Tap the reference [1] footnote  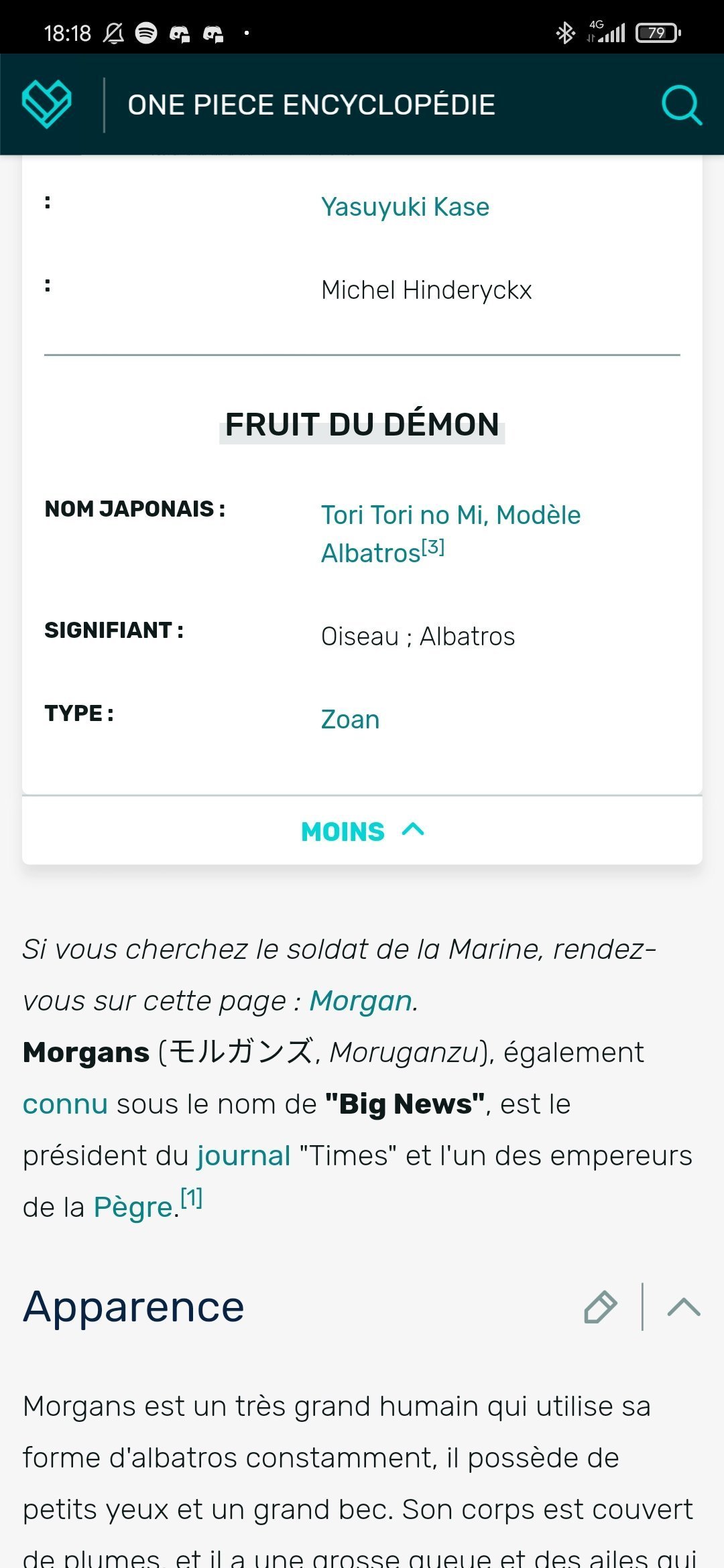click(192, 1198)
